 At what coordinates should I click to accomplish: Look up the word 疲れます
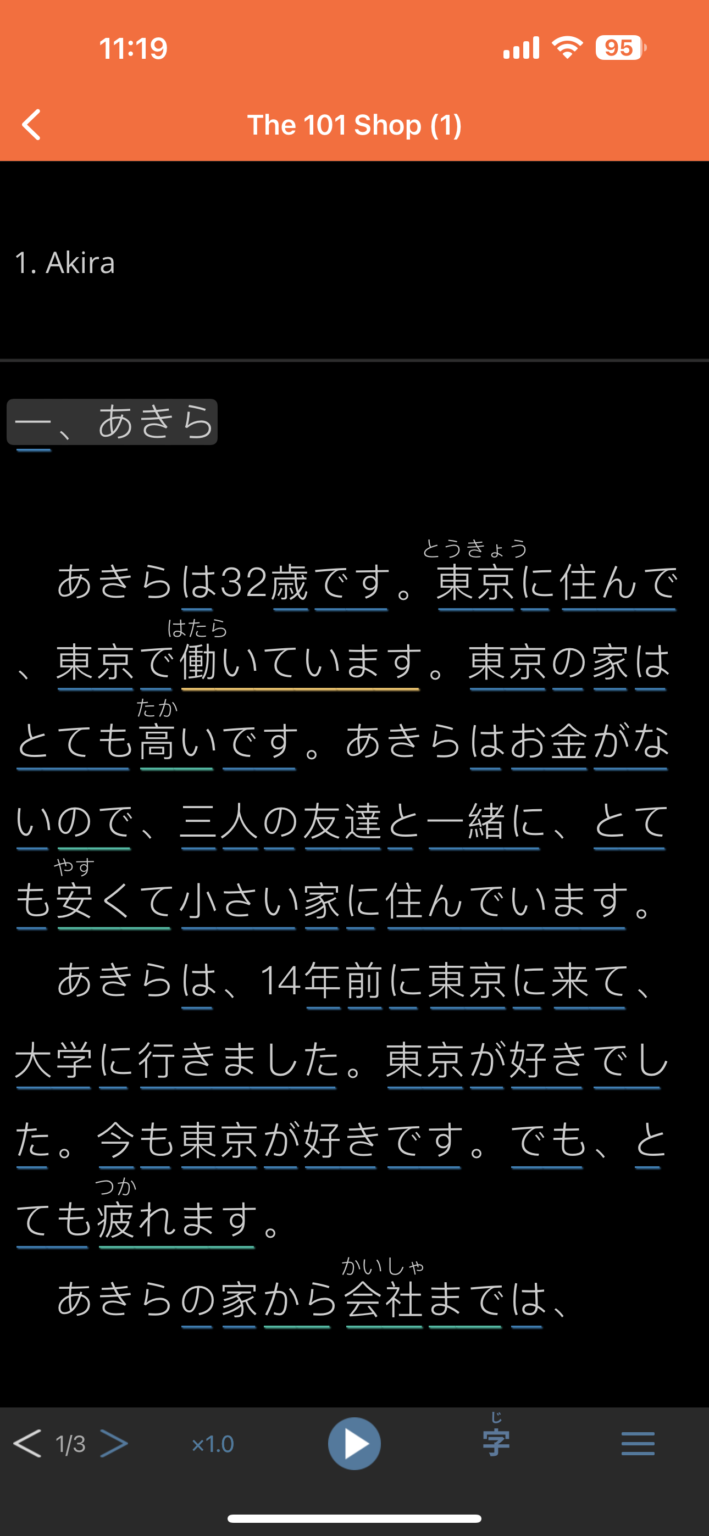coord(176,1219)
